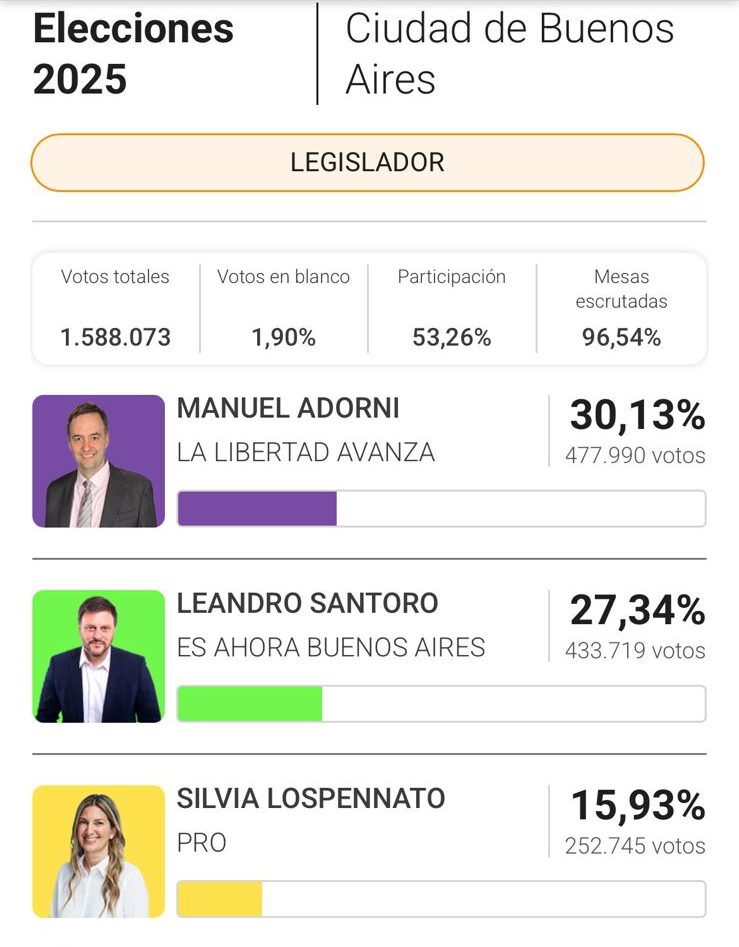Select the LEGISLADOR category pill
Viewport: 739px width, 947px height.
367,163
